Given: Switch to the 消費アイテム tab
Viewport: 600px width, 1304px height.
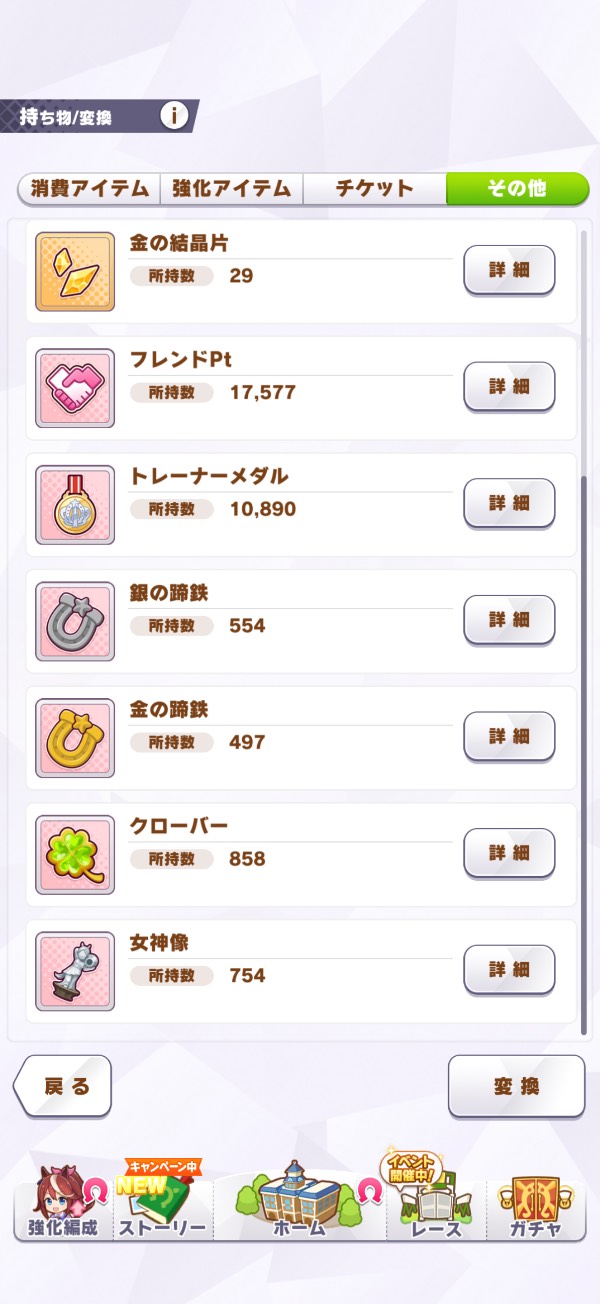Looking at the screenshot, I should pos(89,188).
